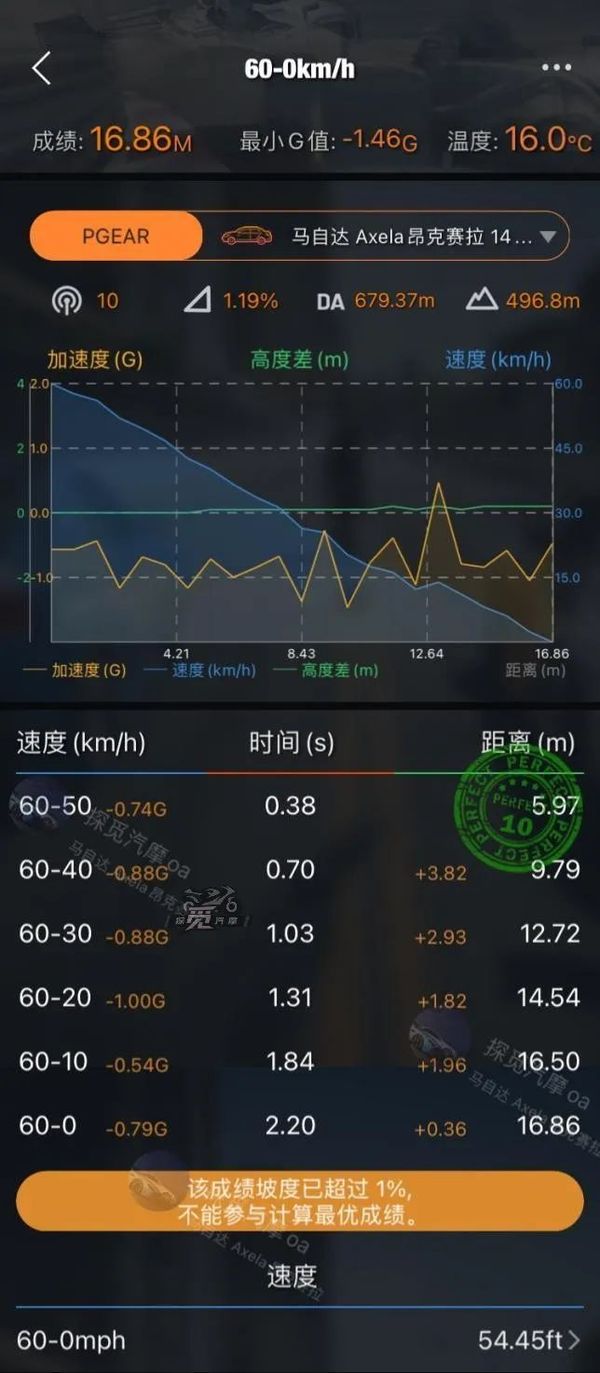Open the 60-0mph 54.45ft row
The image size is (600, 1373).
coord(300,1340)
